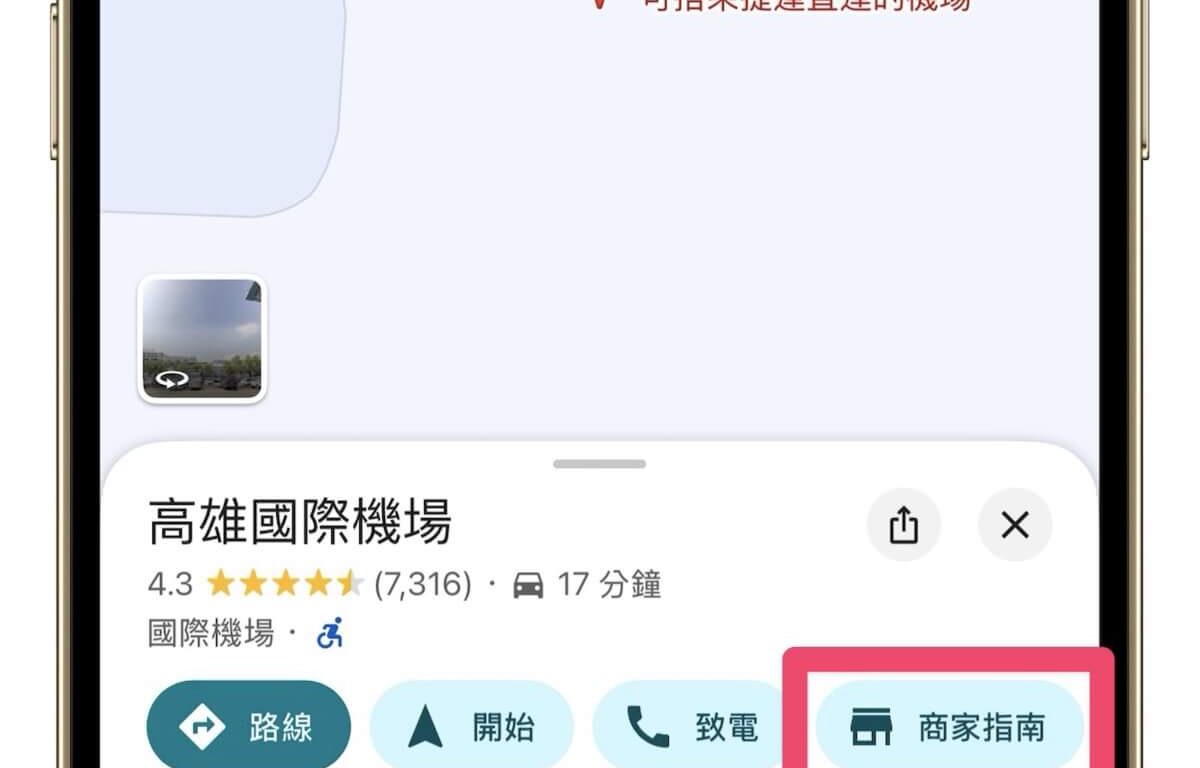The width and height of the screenshot is (1200, 768).
Task: Share 高雄國際機場 location
Action: (x=903, y=525)
